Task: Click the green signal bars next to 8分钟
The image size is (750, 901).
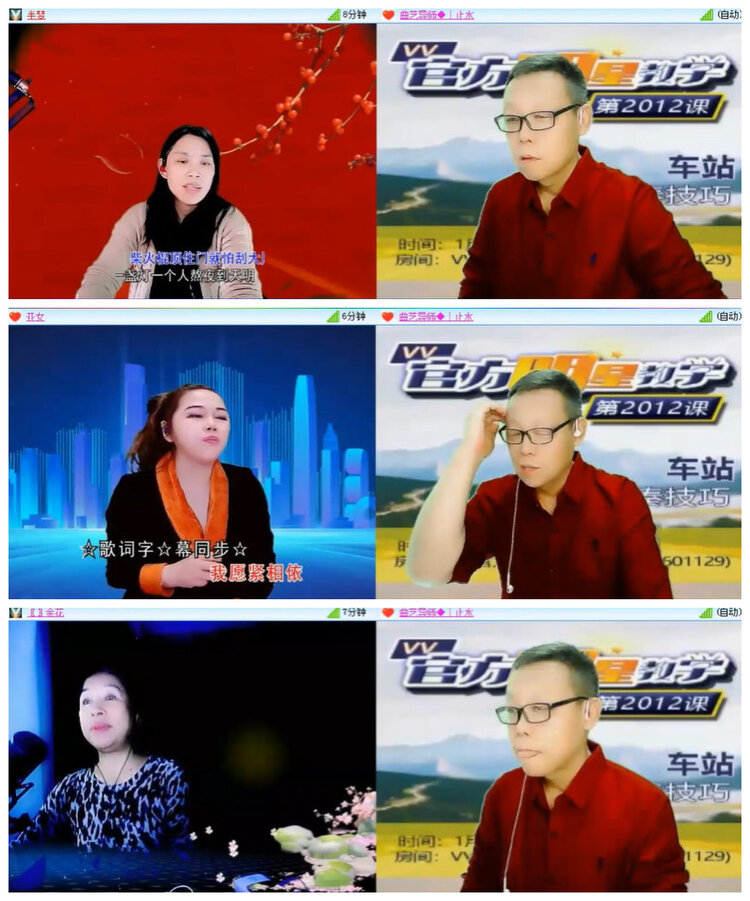Action: tap(333, 12)
